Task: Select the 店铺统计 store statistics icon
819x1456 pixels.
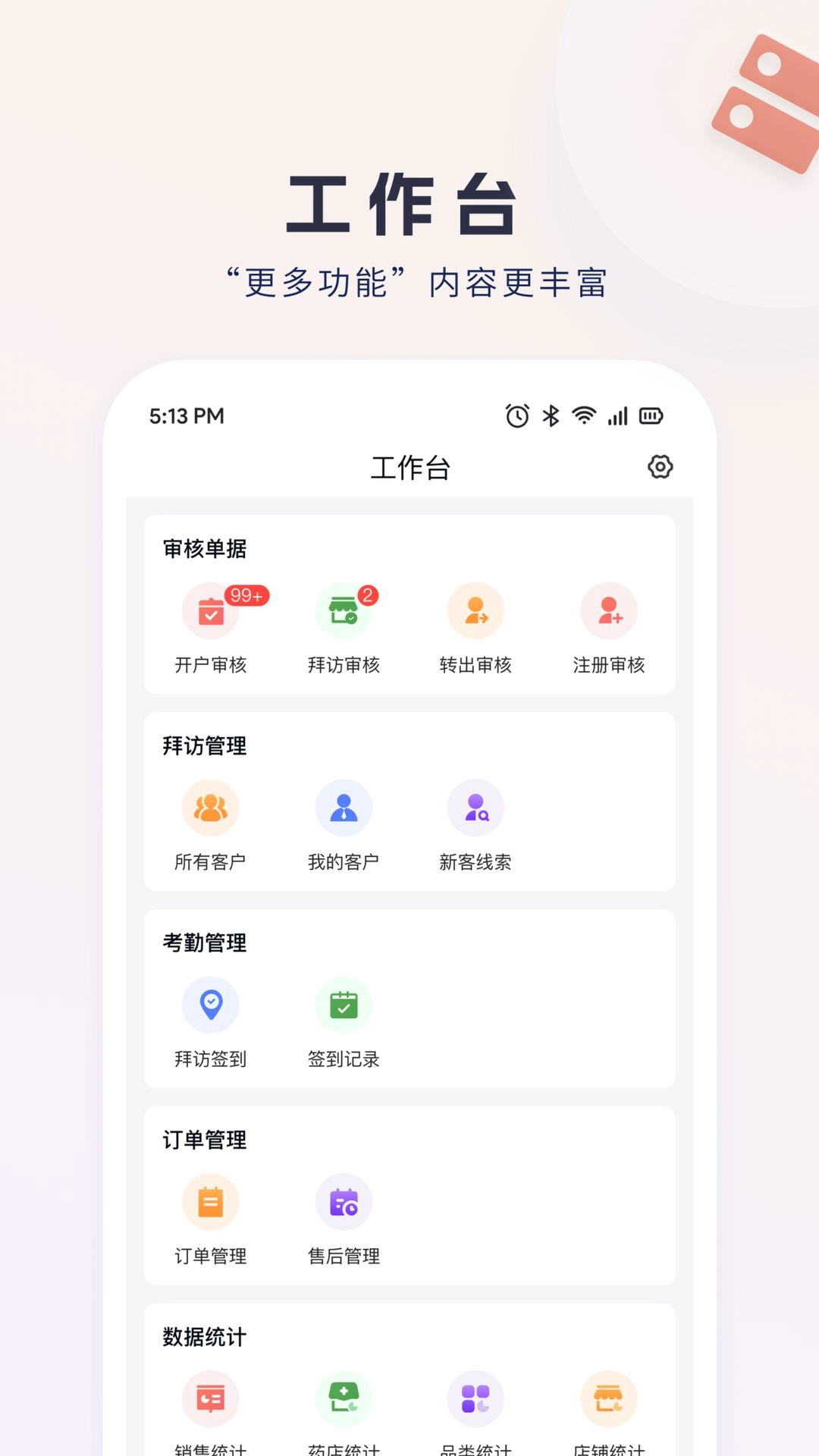Action: tap(609, 1399)
